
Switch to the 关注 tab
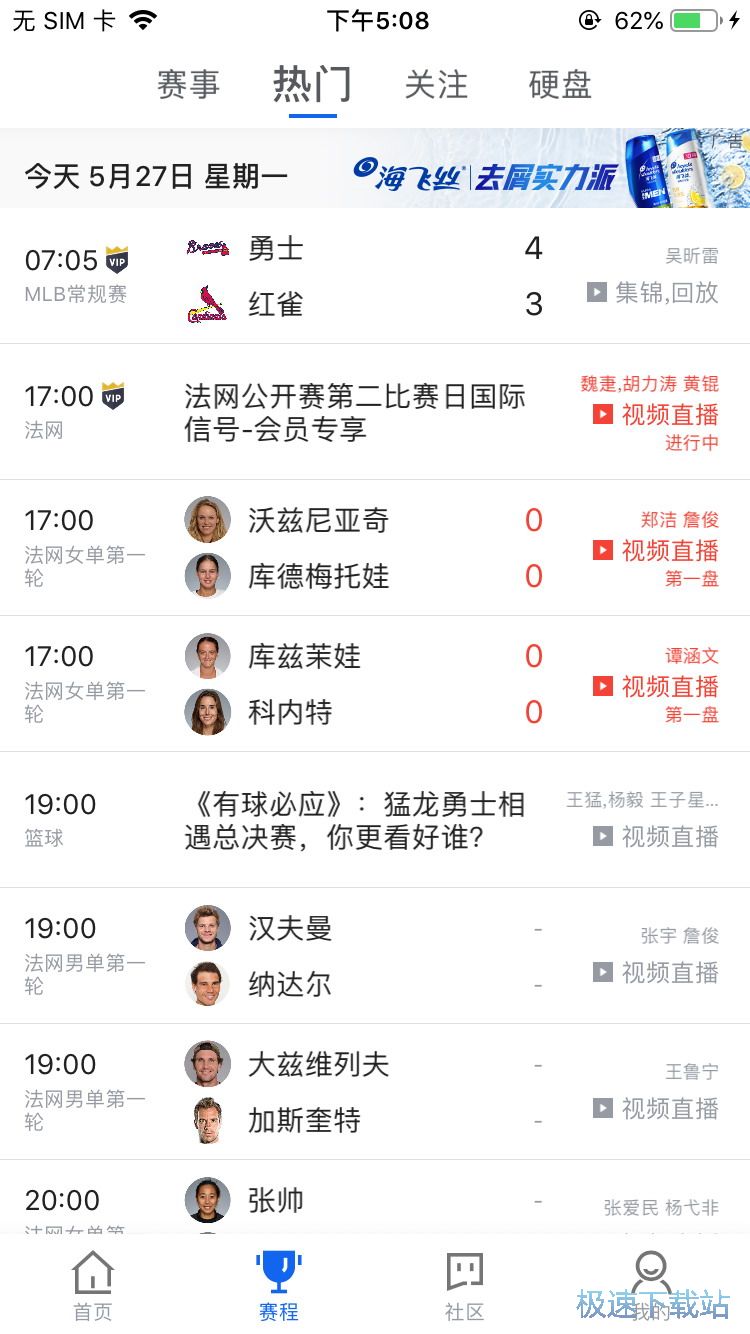click(x=438, y=86)
